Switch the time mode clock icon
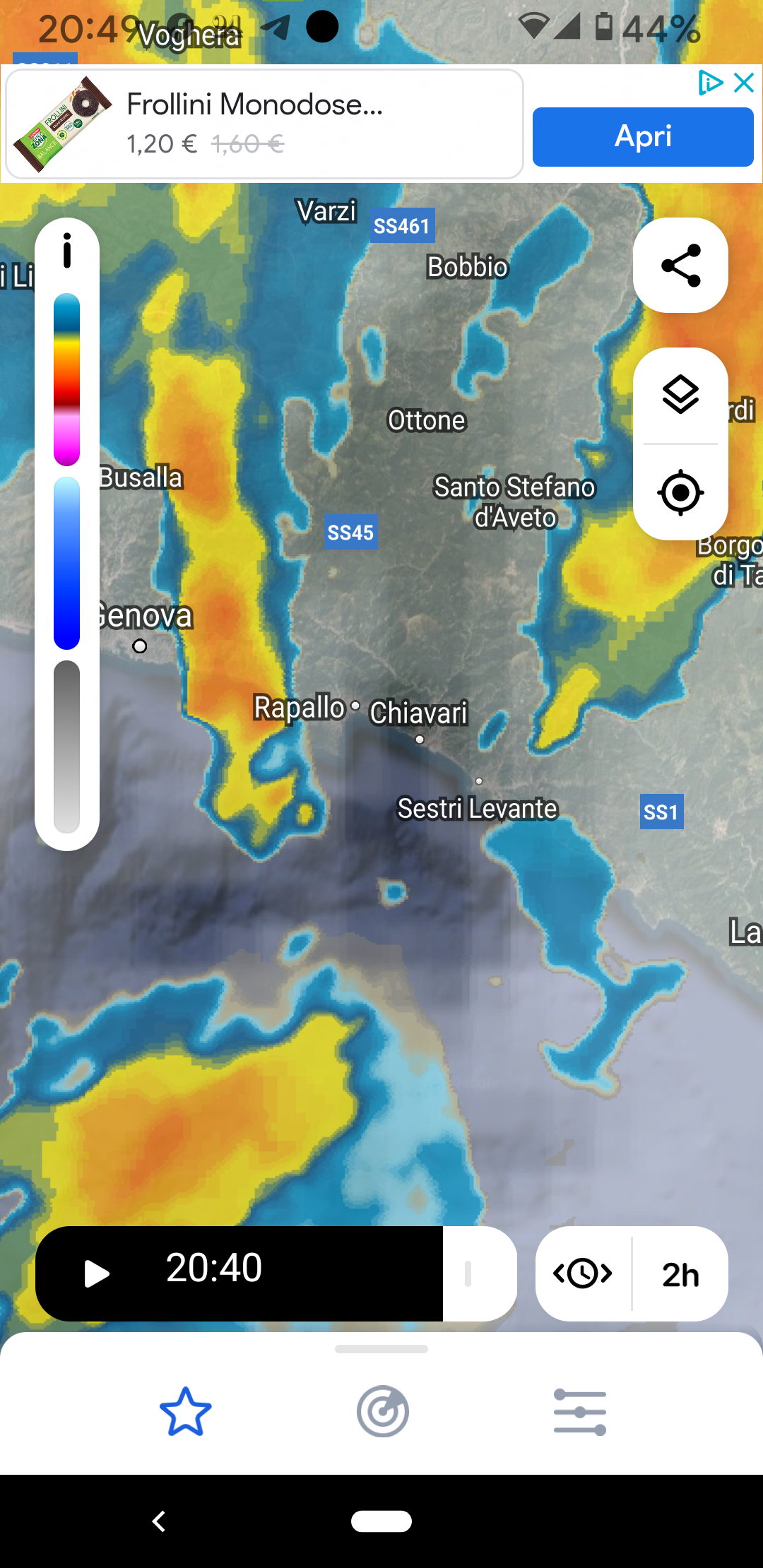Screen dimensions: 763x1568 pyautogui.click(x=583, y=1273)
